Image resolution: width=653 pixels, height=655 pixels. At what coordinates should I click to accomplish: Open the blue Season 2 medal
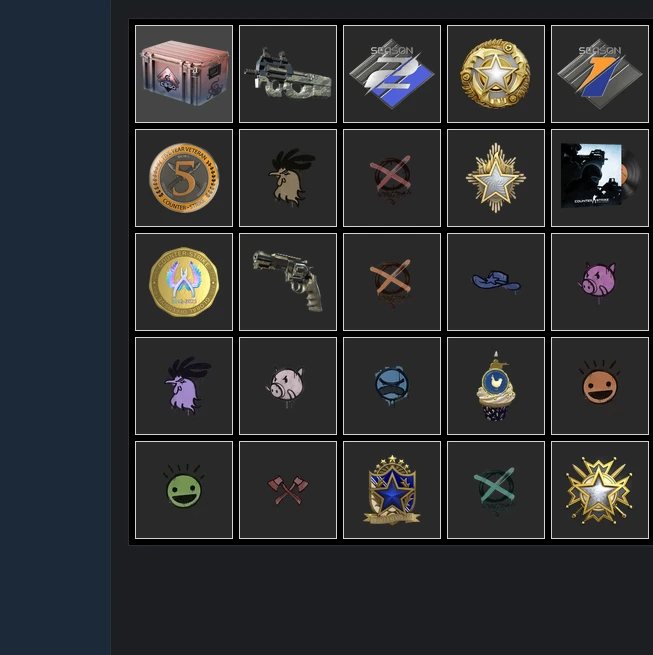click(x=392, y=74)
